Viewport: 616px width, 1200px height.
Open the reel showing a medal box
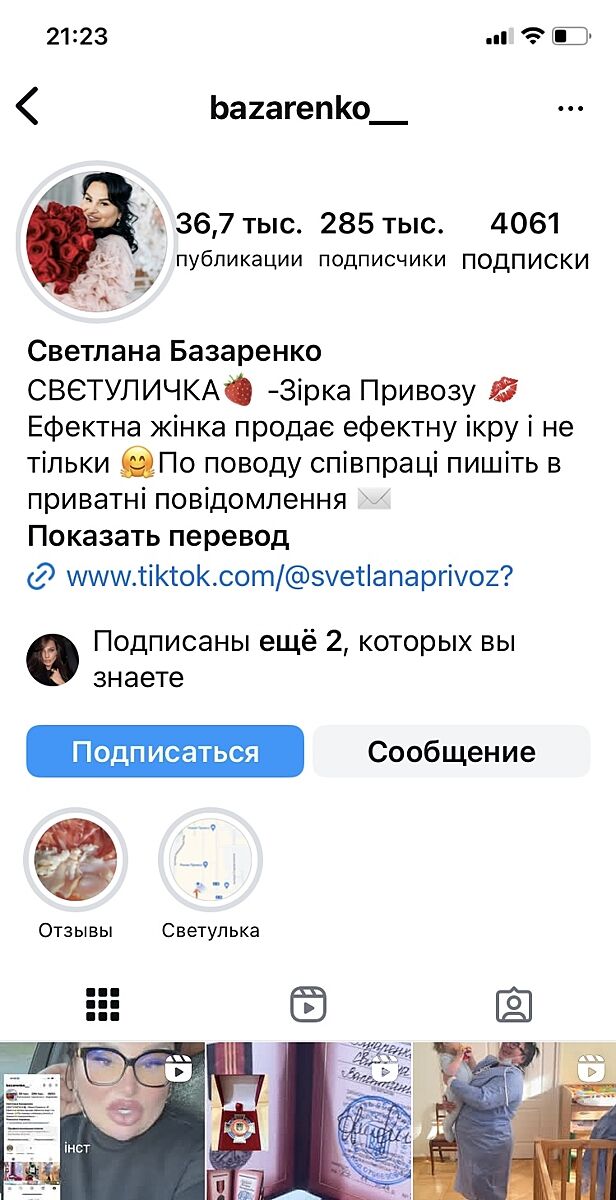(x=308, y=1120)
